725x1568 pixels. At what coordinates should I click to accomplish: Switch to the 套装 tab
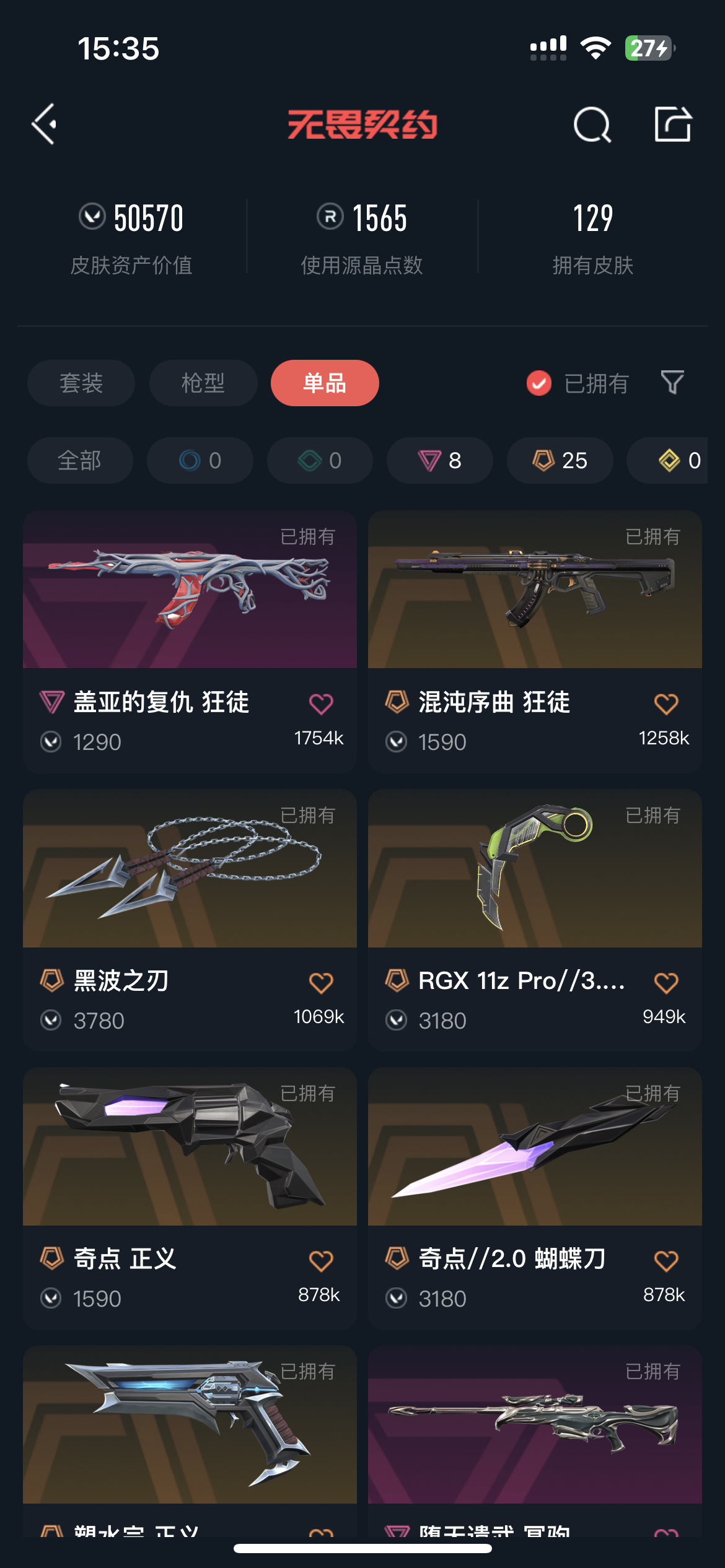(81, 383)
